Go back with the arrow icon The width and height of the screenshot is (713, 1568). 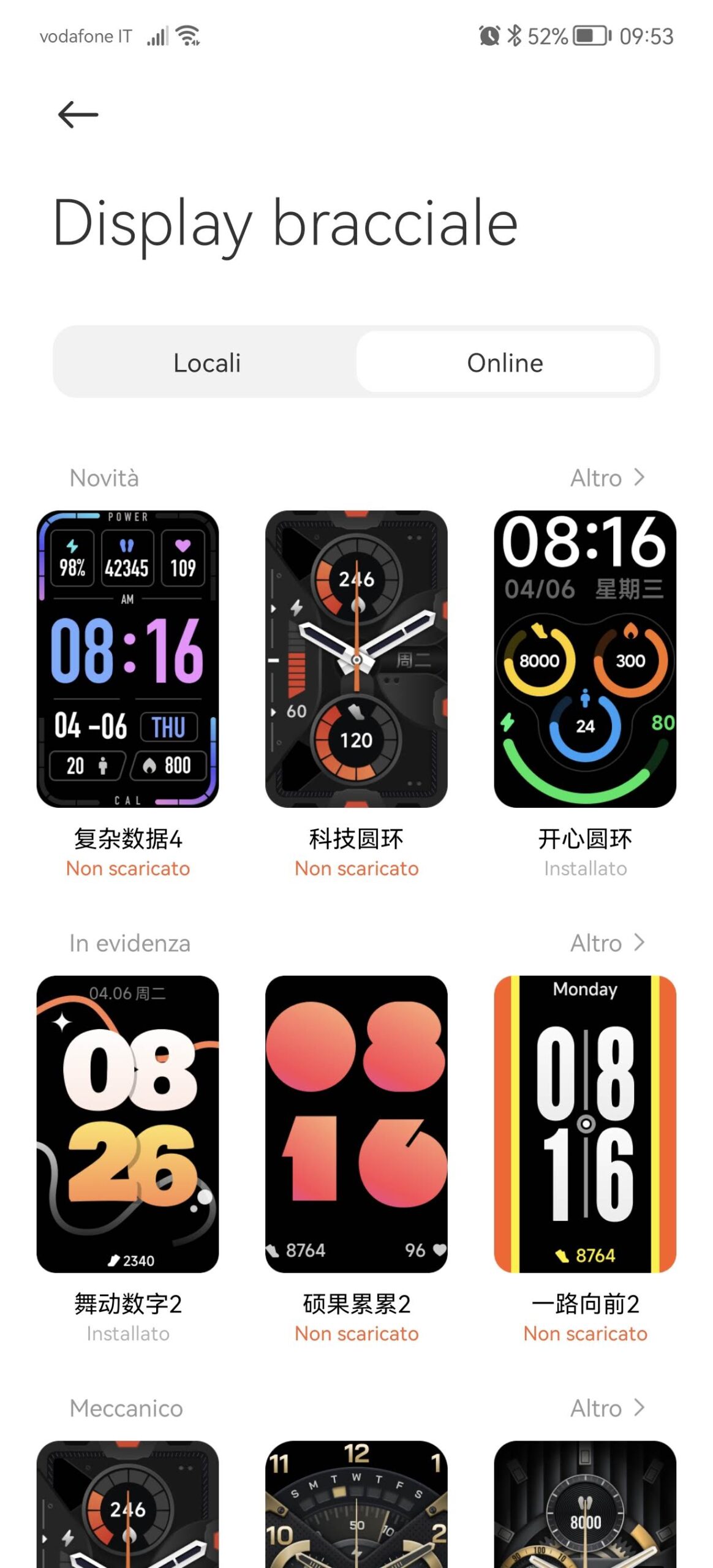pos(78,115)
